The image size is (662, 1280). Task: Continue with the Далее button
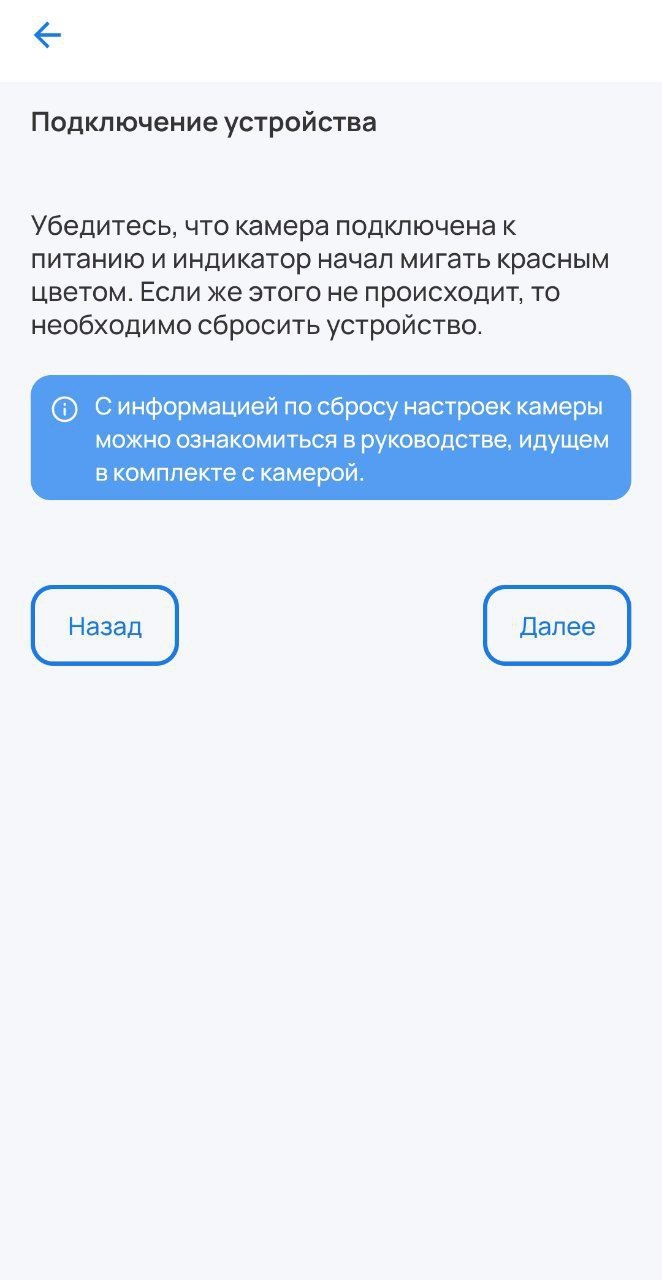[557, 626]
